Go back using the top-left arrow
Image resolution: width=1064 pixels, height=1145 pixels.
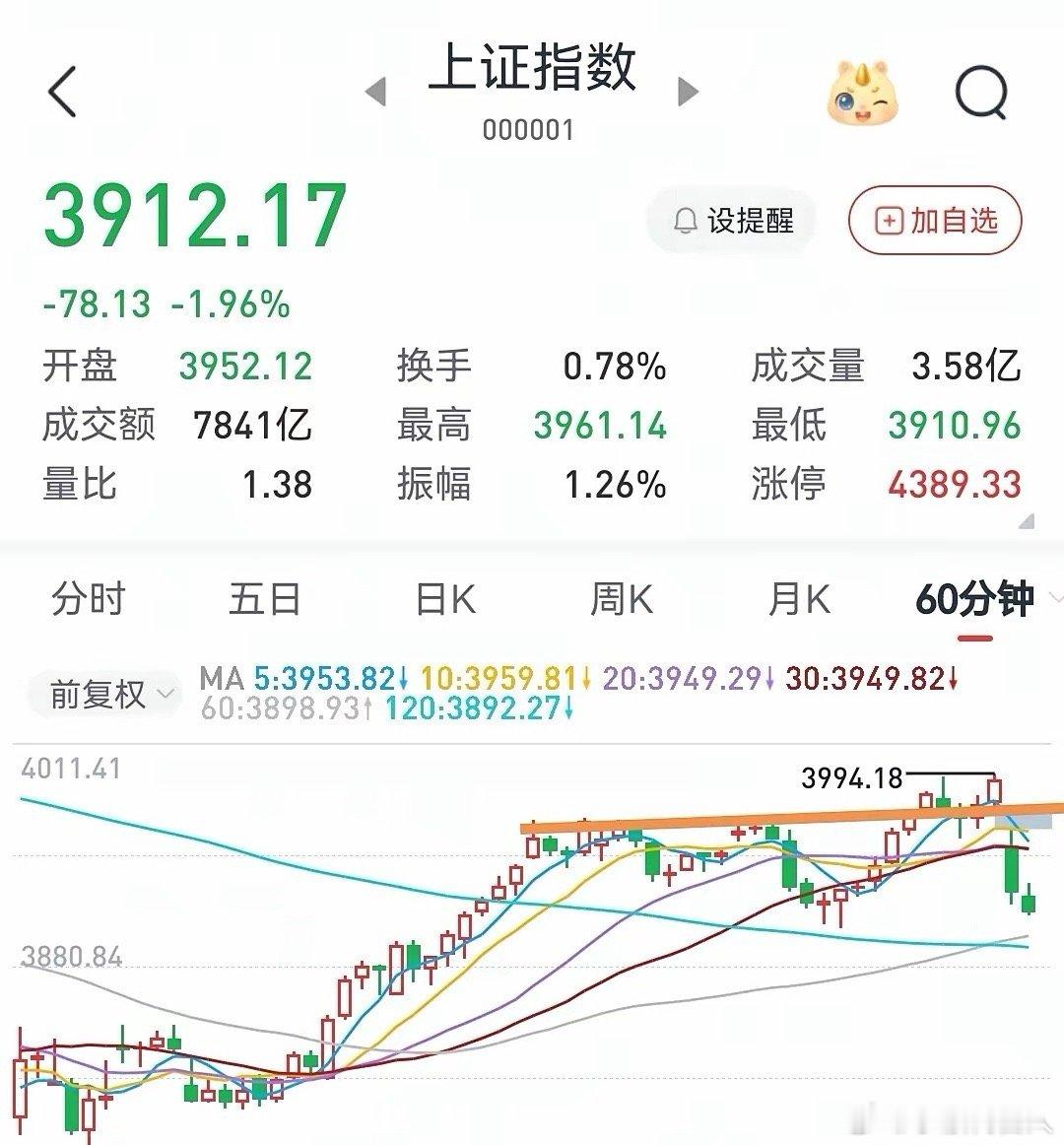pyautogui.click(x=62, y=92)
